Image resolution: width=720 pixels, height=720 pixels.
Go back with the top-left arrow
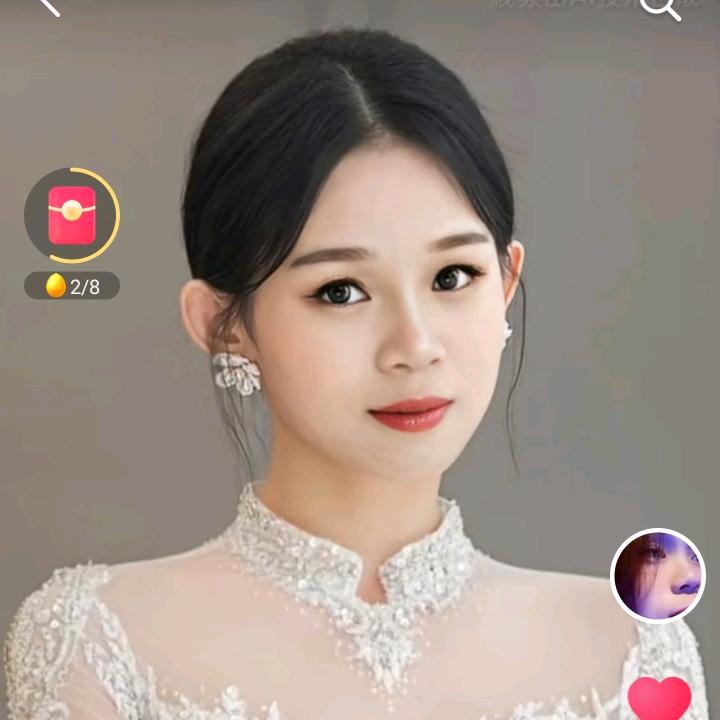coord(49,7)
